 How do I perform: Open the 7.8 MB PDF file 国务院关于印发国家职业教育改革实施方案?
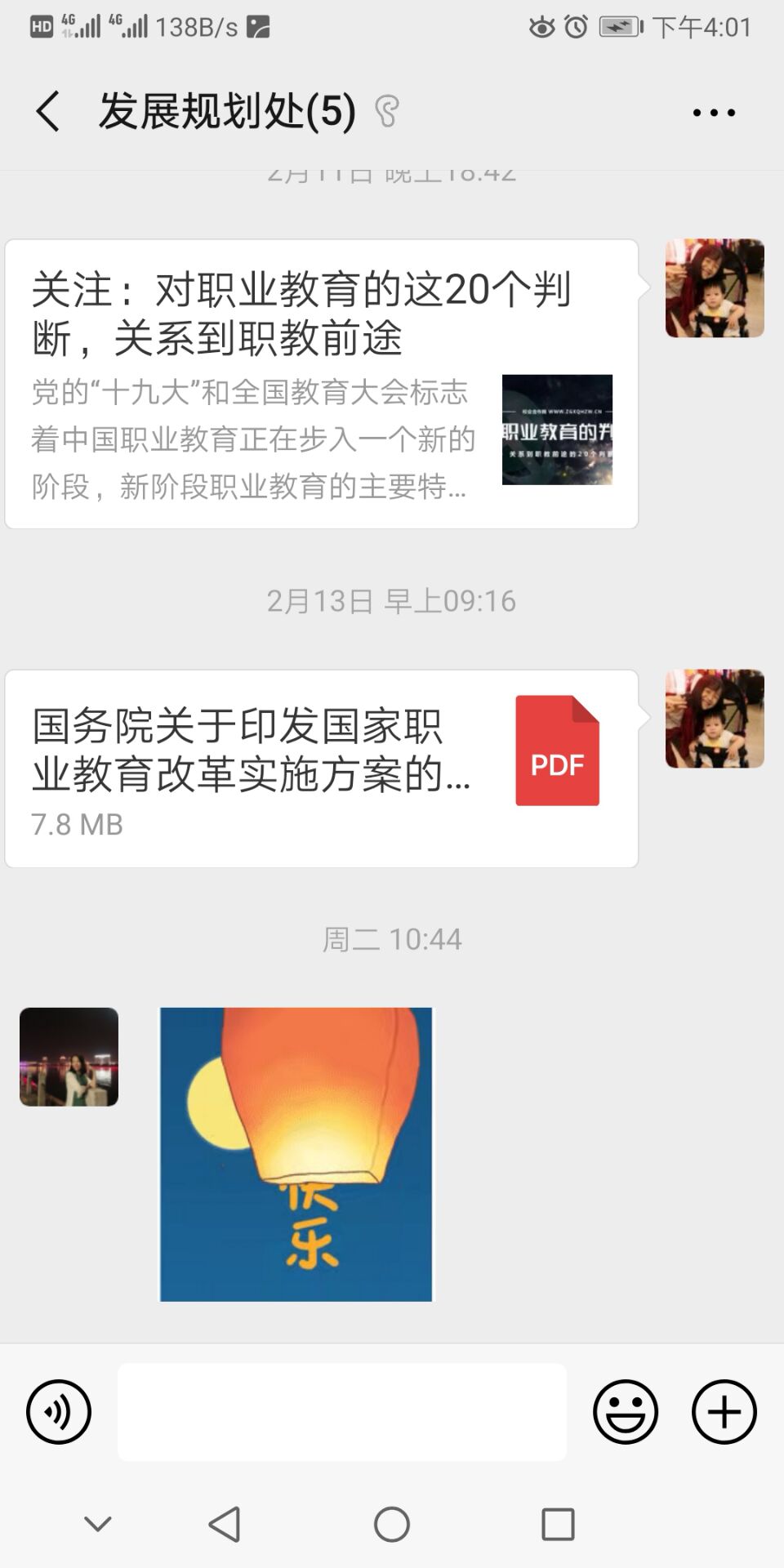click(322, 768)
